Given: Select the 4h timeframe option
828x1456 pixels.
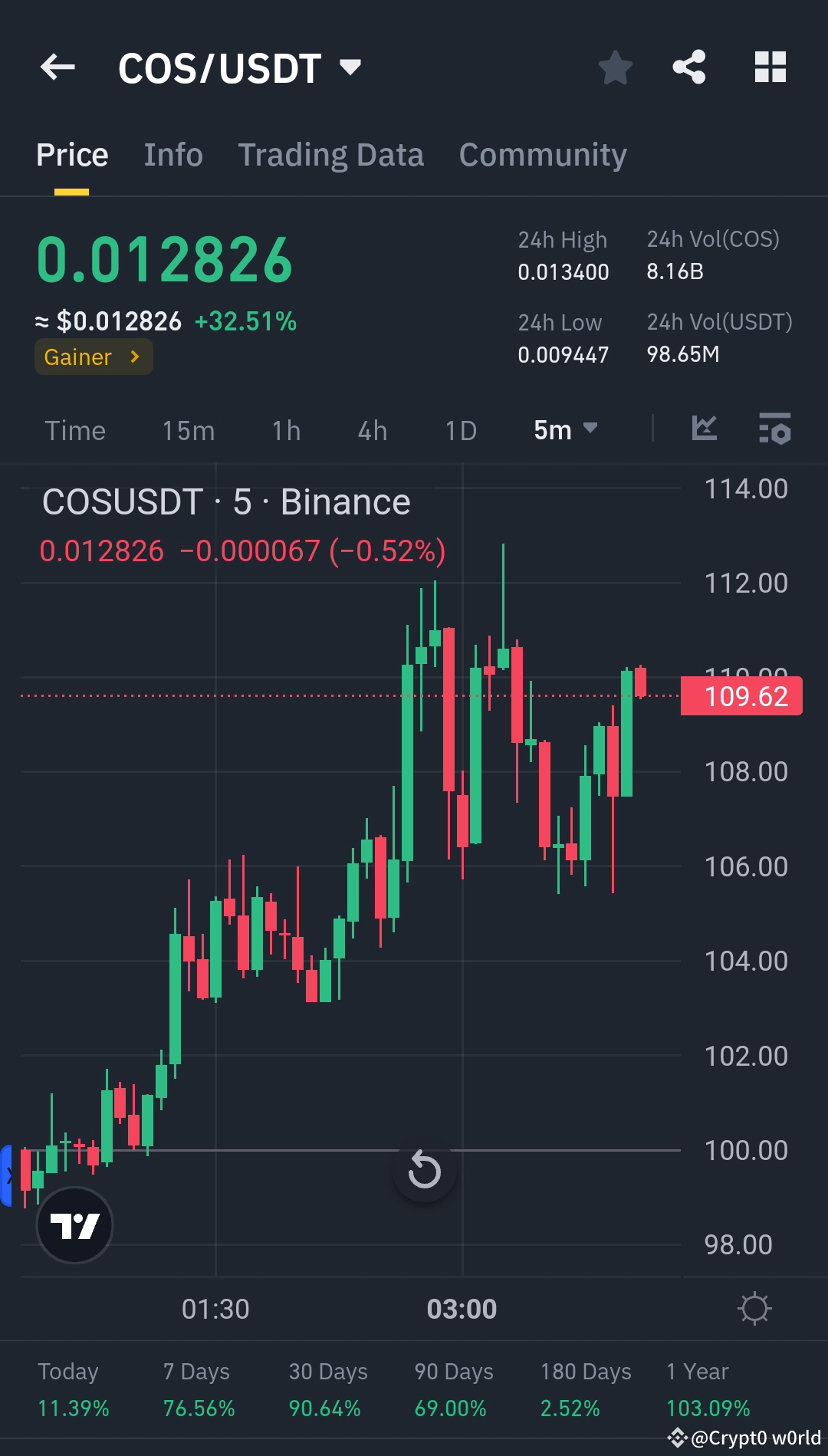Looking at the screenshot, I should click(371, 430).
